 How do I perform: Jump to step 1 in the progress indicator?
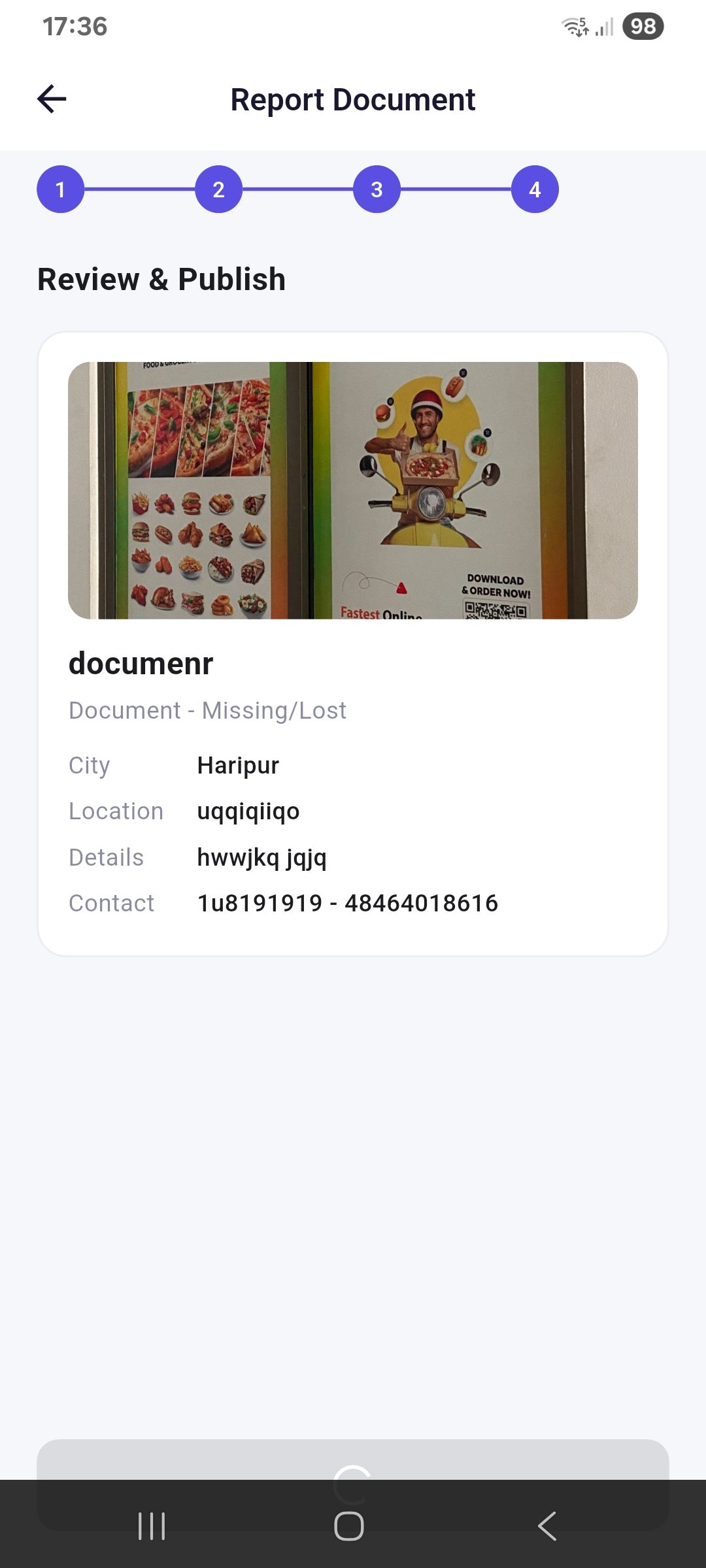(61, 189)
